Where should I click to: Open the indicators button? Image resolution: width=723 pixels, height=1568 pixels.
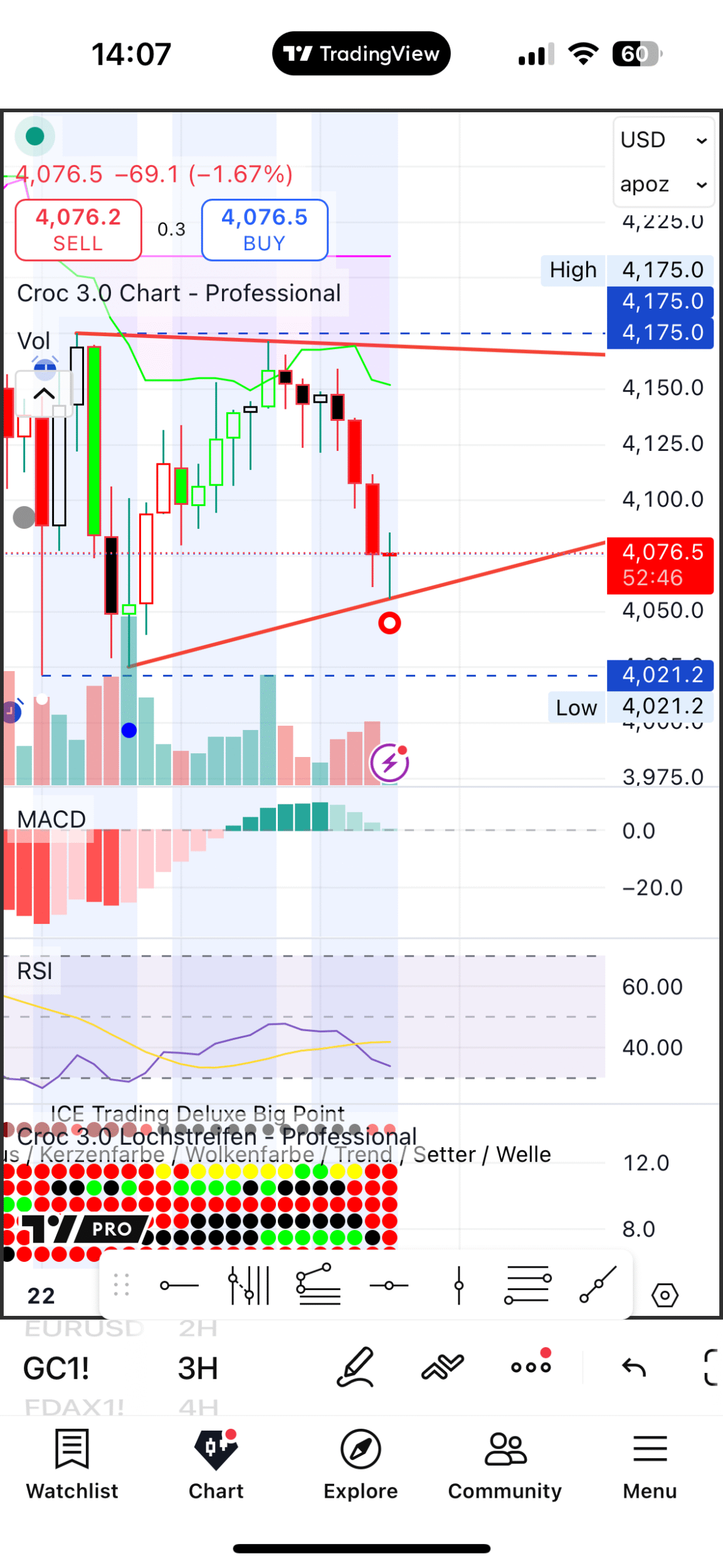coord(443,1367)
